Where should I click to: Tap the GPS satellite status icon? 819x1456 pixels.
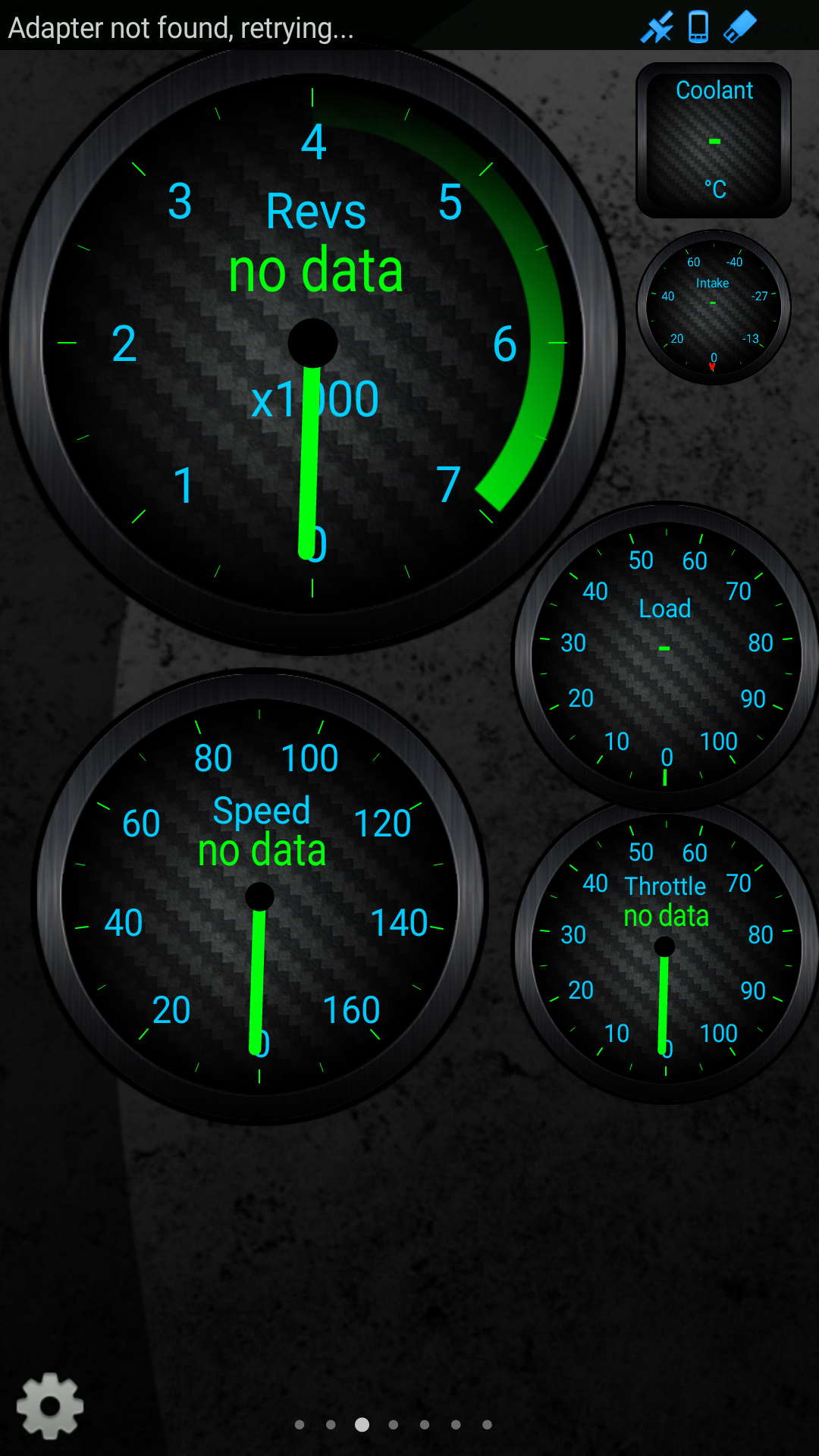click(x=657, y=27)
